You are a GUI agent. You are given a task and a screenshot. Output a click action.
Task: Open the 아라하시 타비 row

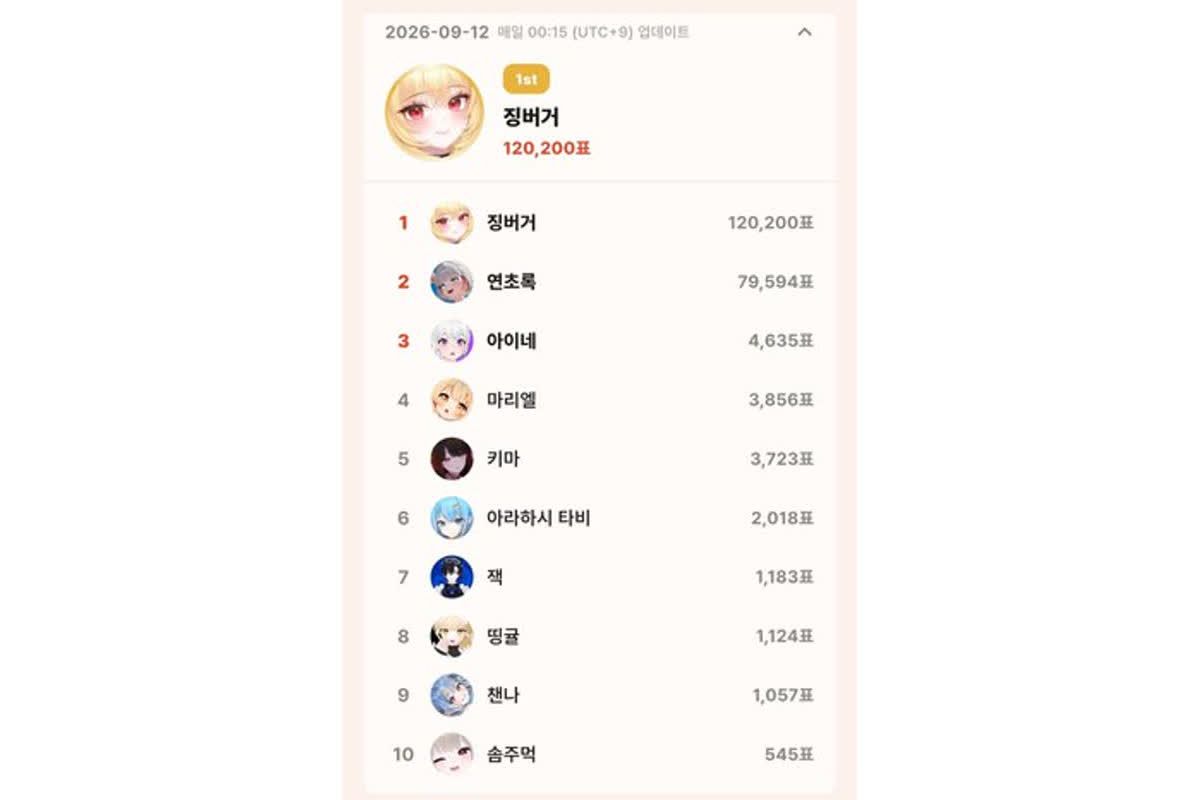pos(600,518)
